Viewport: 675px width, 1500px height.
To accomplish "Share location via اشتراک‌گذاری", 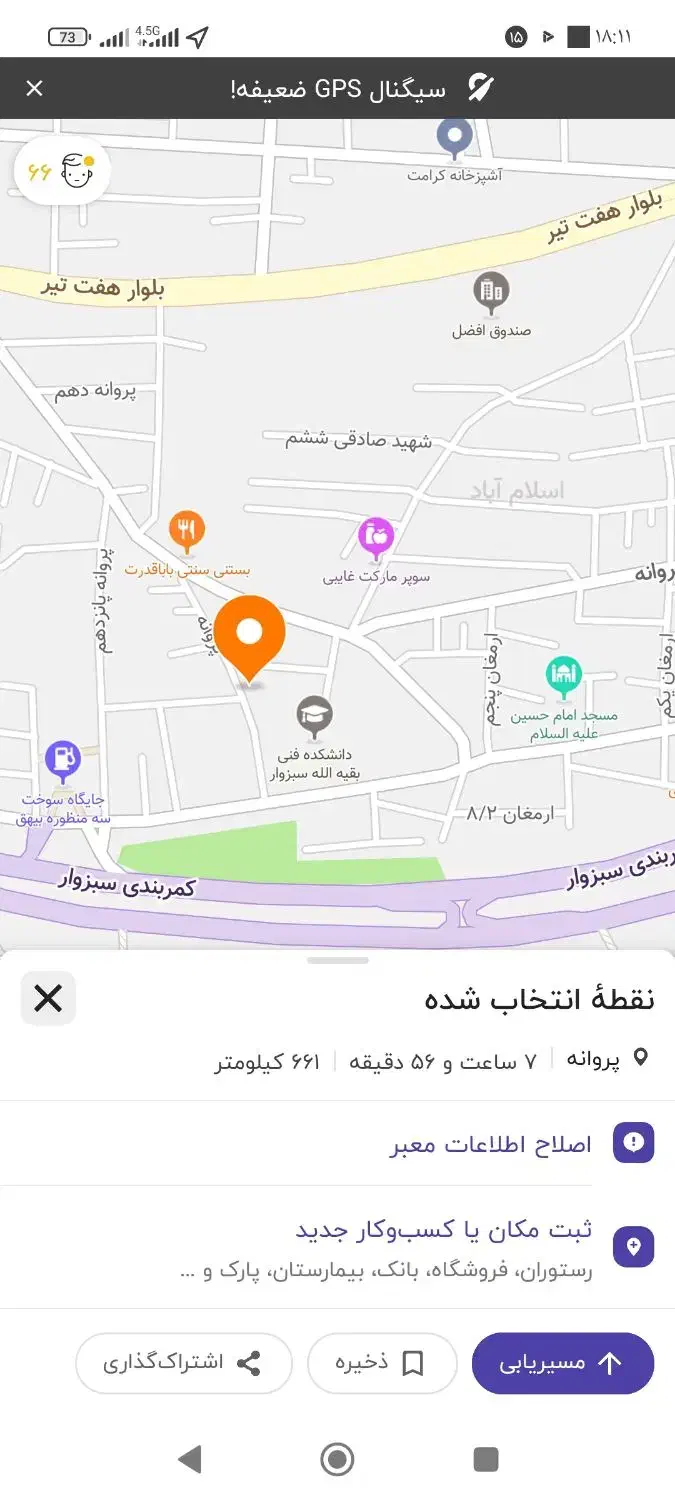I will pos(184,1363).
